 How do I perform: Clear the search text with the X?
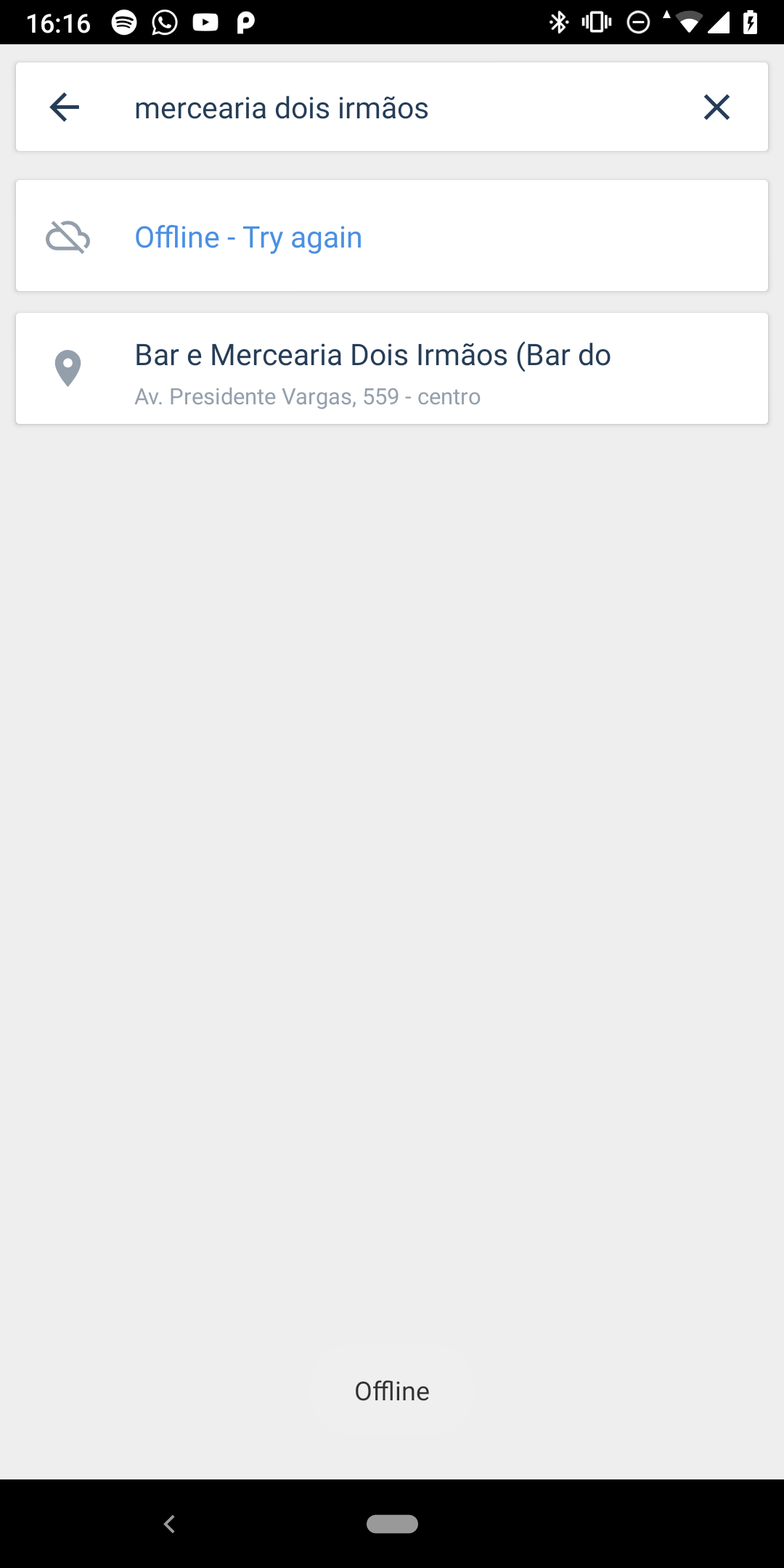click(x=716, y=107)
